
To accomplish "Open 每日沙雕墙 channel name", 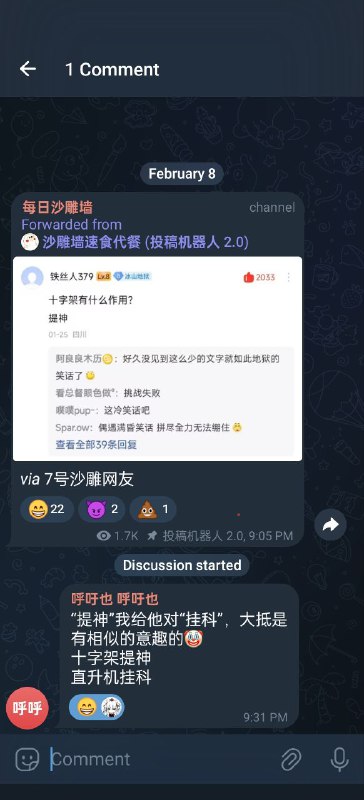I will [x=57, y=207].
